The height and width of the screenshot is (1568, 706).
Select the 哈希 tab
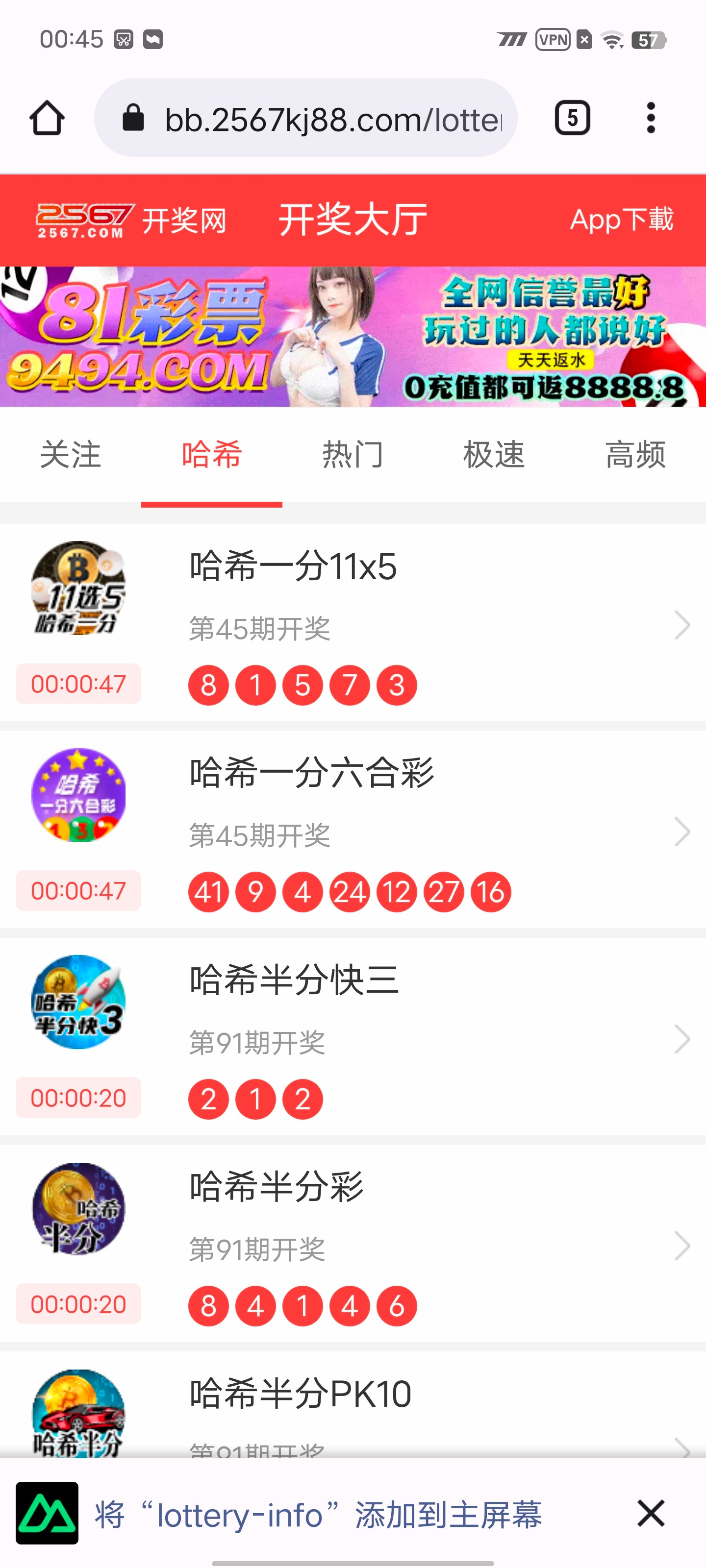pos(211,455)
